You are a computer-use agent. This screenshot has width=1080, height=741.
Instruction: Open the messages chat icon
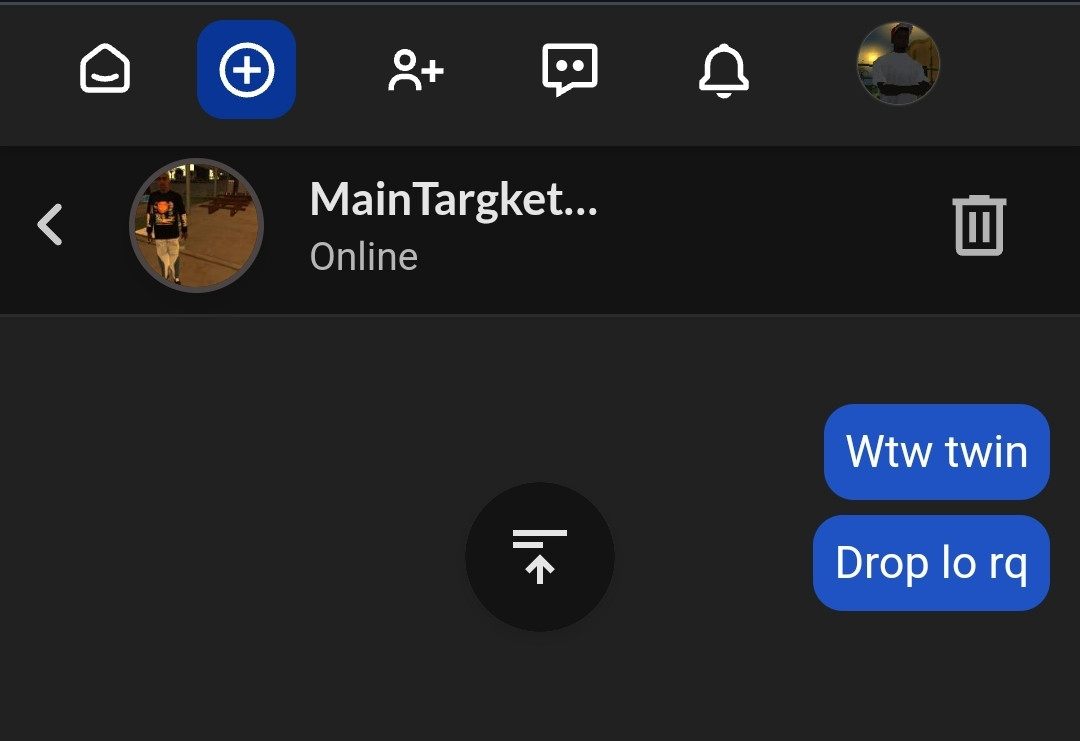pyautogui.click(x=569, y=70)
